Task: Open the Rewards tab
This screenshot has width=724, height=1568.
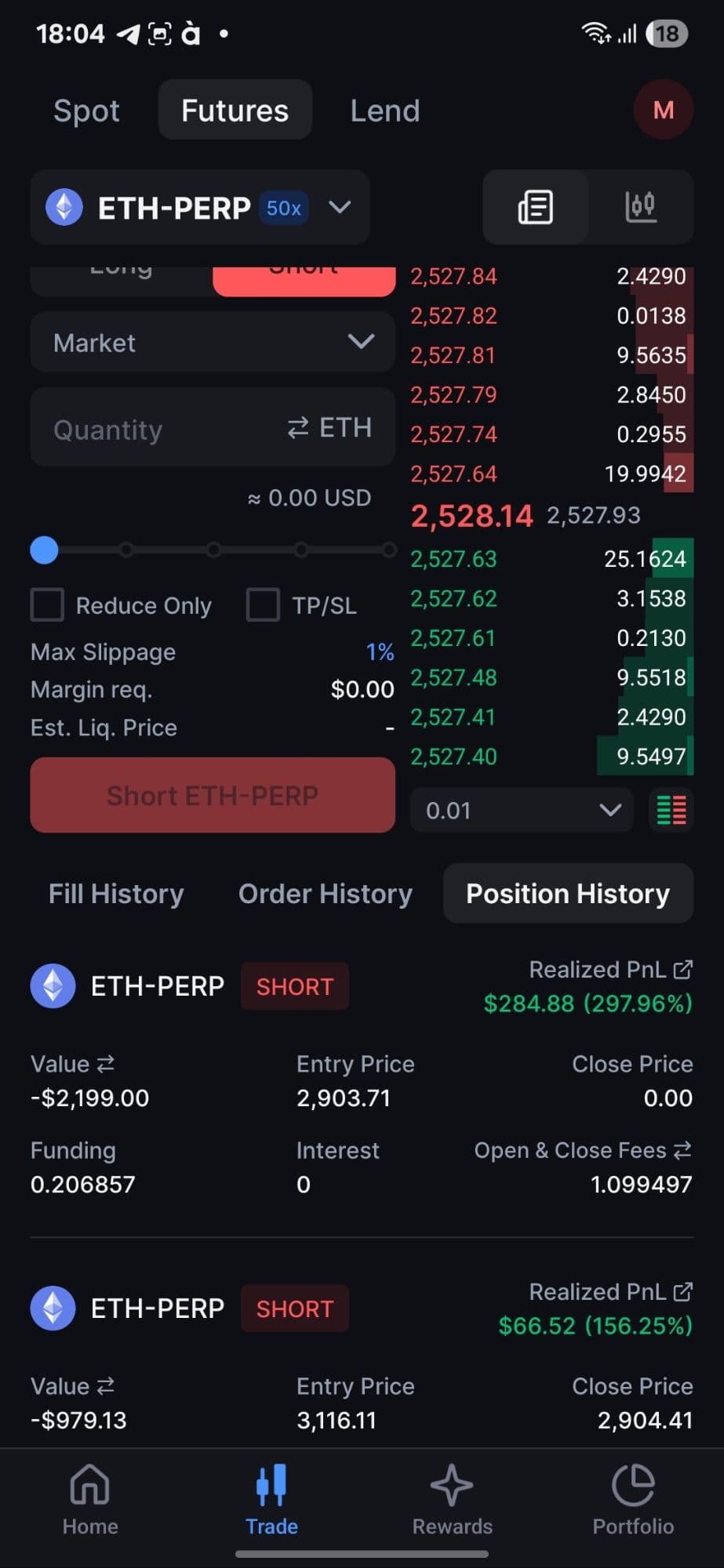Action: pyautogui.click(x=452, y=1500)
